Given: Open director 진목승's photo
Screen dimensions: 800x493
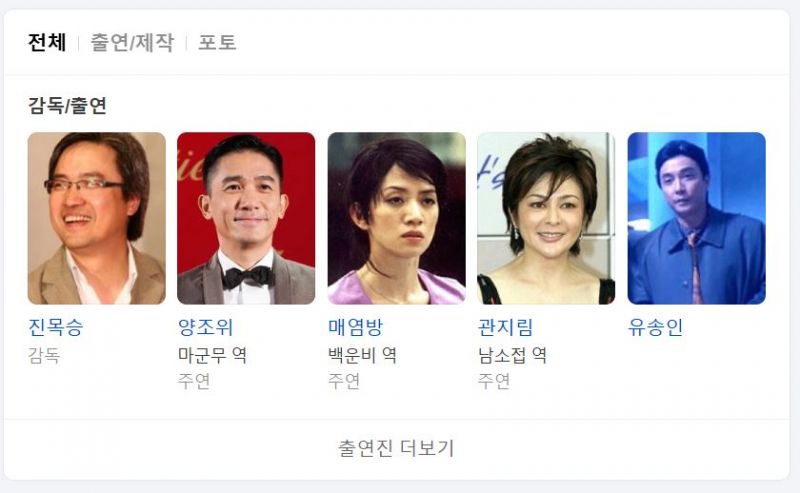Looking at the screenshot, I should coord(96,218).
